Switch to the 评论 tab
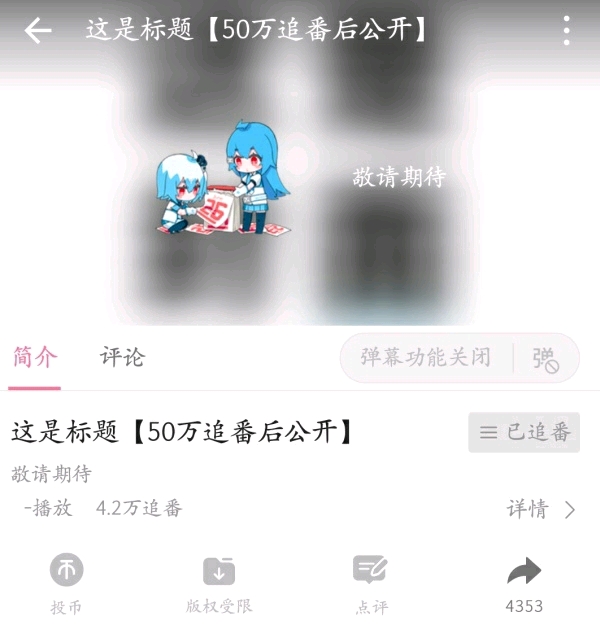Screen dimensions: 600x634 tap(122, 358)
